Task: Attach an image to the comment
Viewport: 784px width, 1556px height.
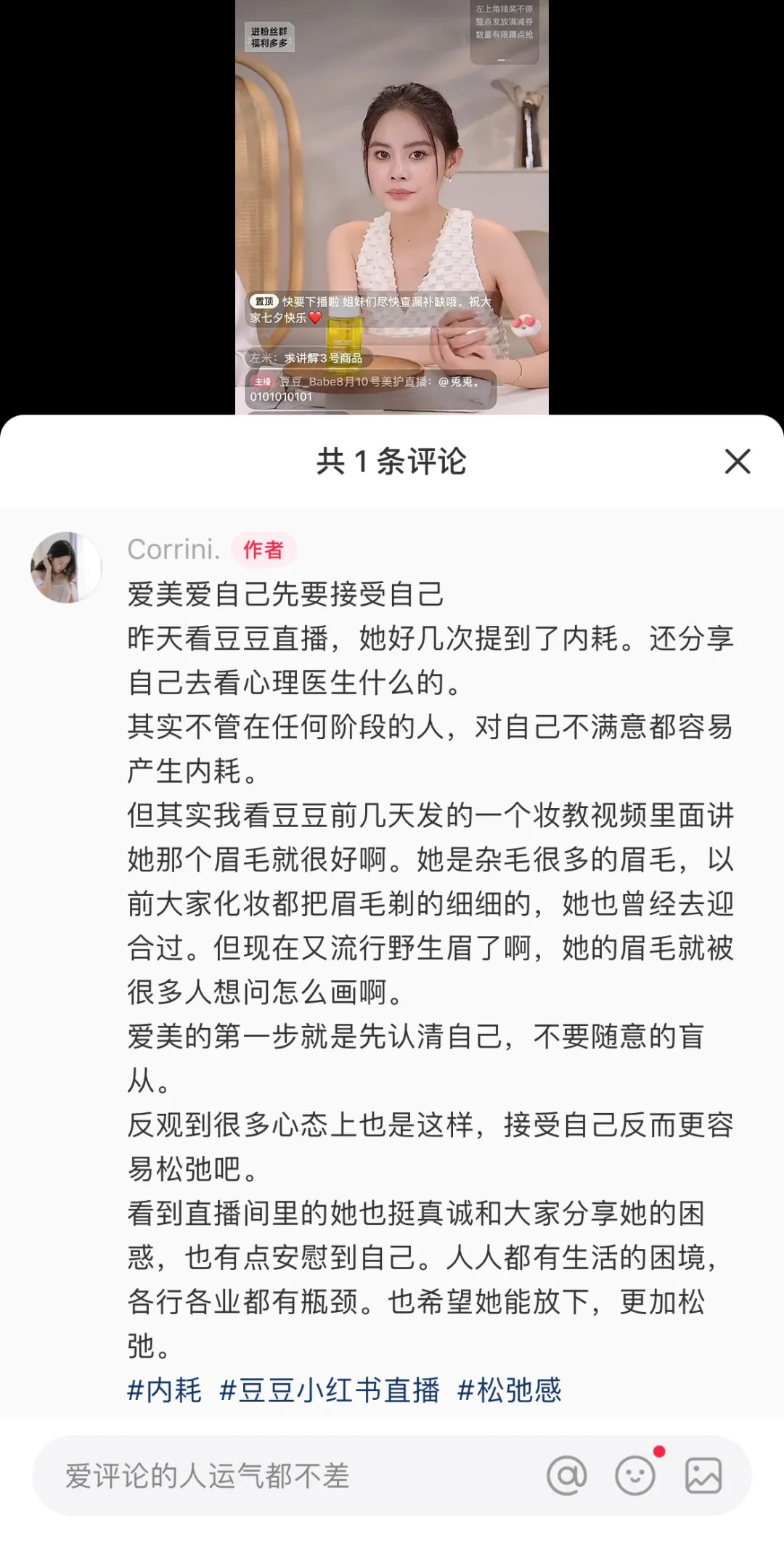Action: pos(703,1475)
